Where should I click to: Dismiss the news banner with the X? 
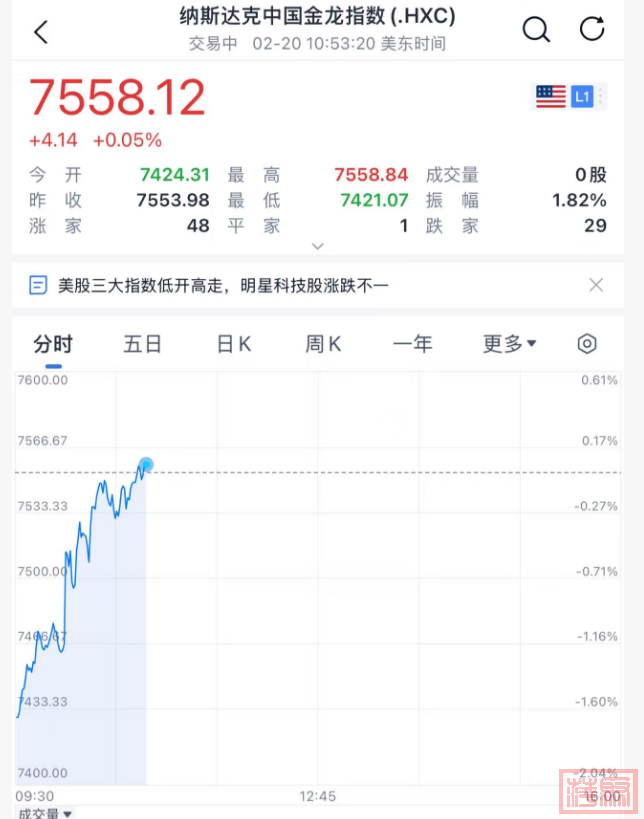(596, 285)
